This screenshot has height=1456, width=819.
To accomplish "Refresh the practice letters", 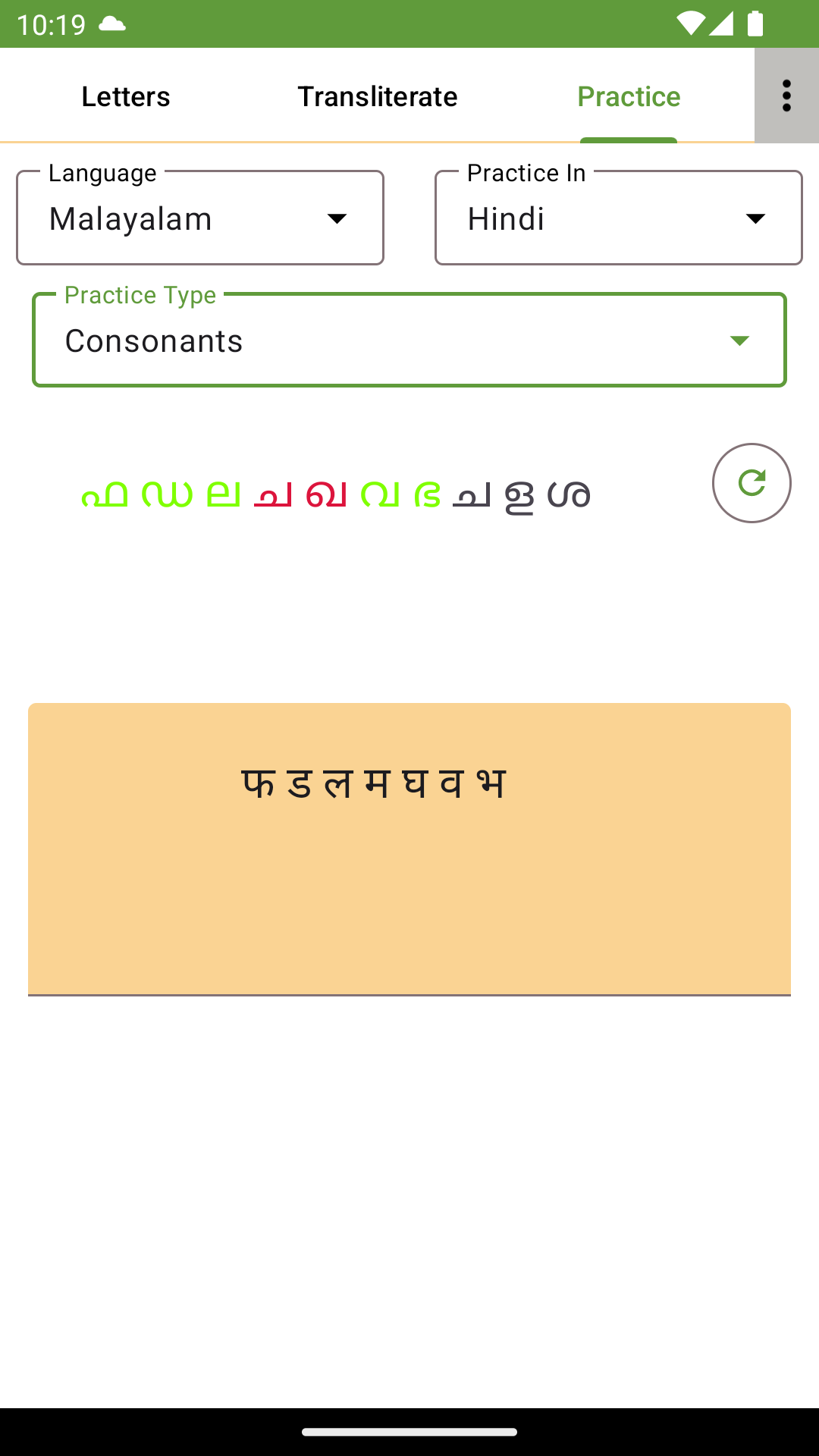I will coord(752,483).
